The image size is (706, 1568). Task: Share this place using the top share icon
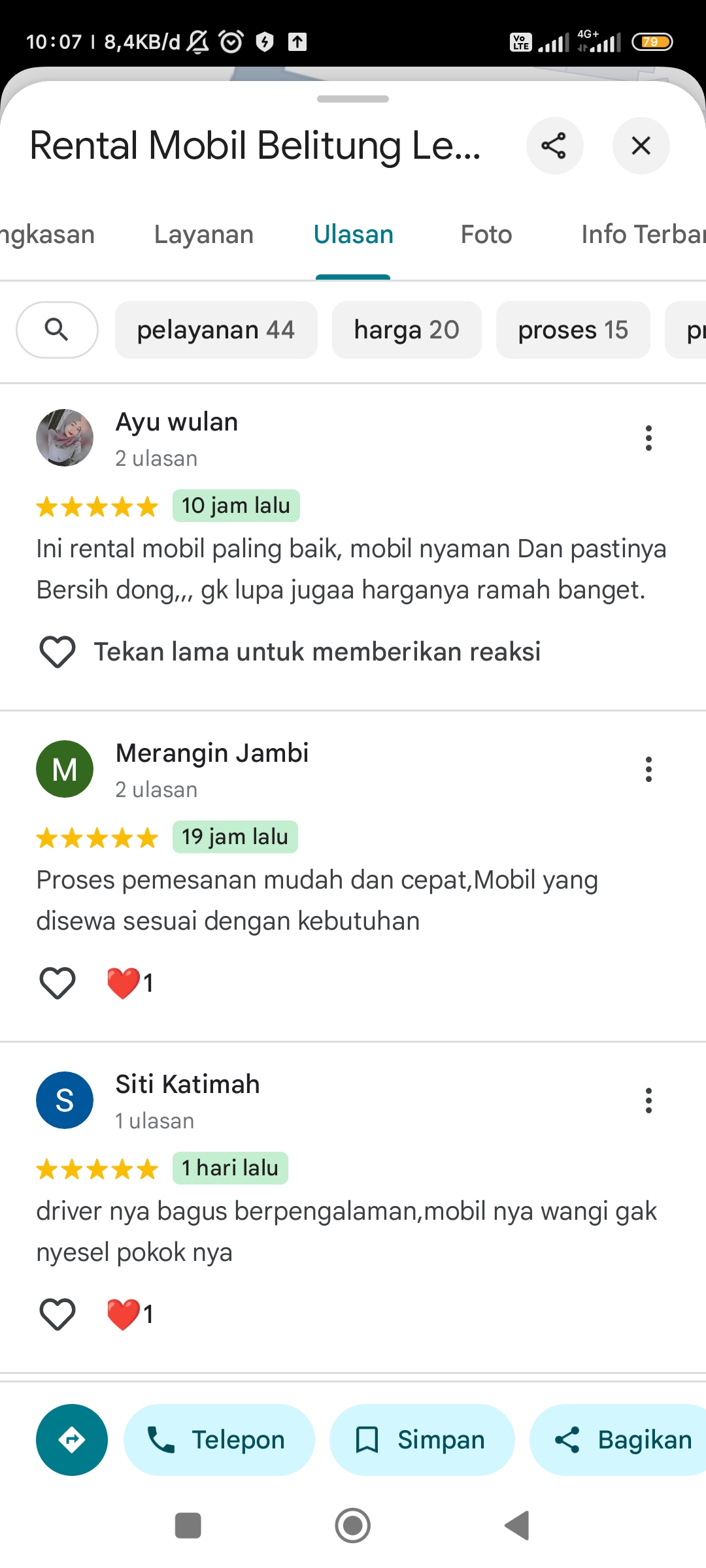554,146
